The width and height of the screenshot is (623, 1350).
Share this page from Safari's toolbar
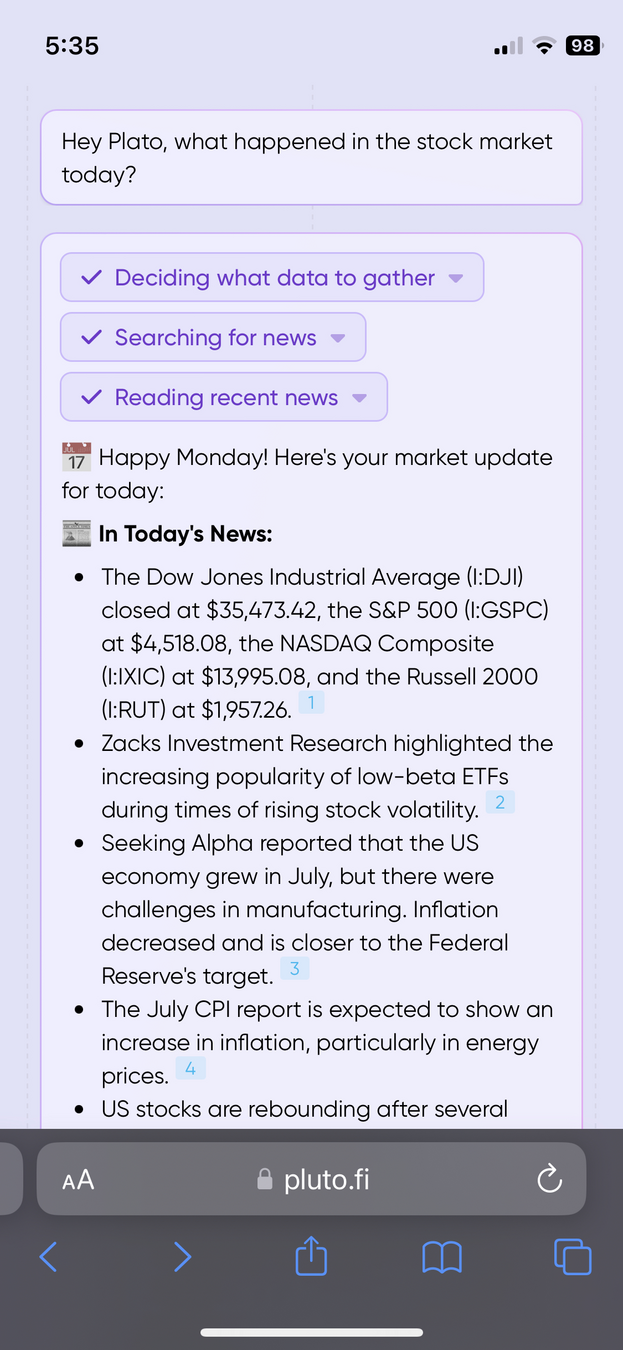click(x=311, y=1256)
